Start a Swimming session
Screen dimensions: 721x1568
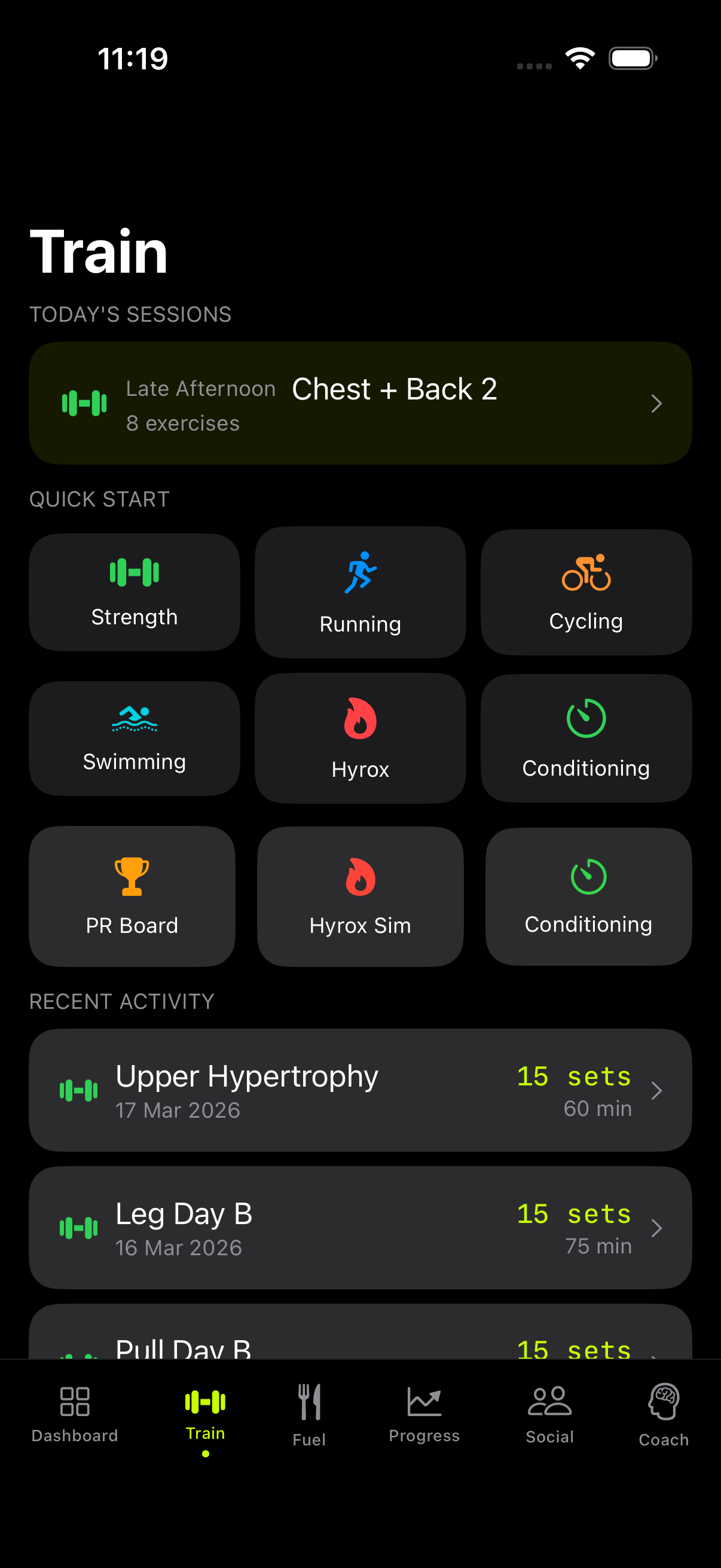coord(135,738)
